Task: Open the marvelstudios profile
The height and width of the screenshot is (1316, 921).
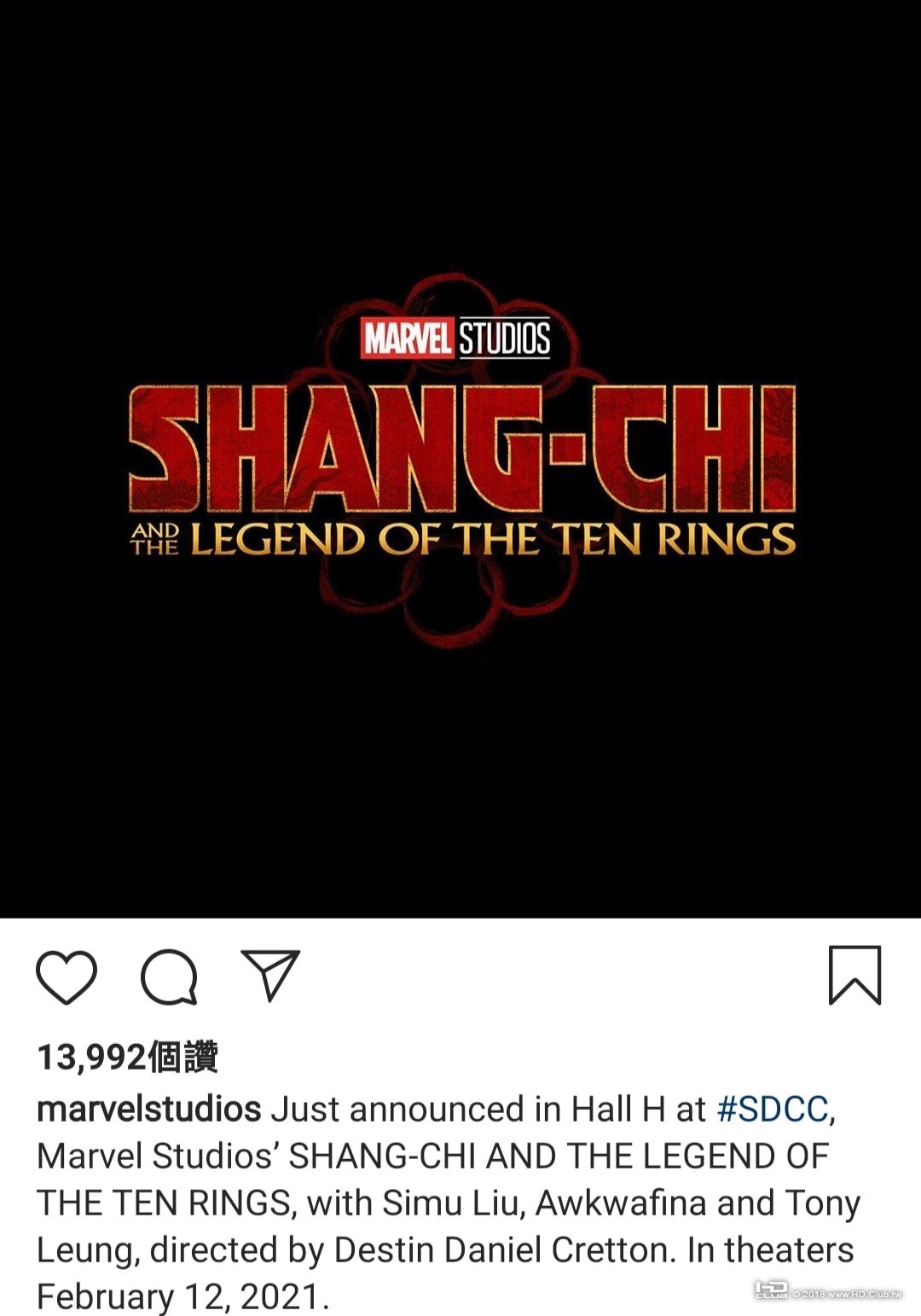Action: pos(149,1110)
